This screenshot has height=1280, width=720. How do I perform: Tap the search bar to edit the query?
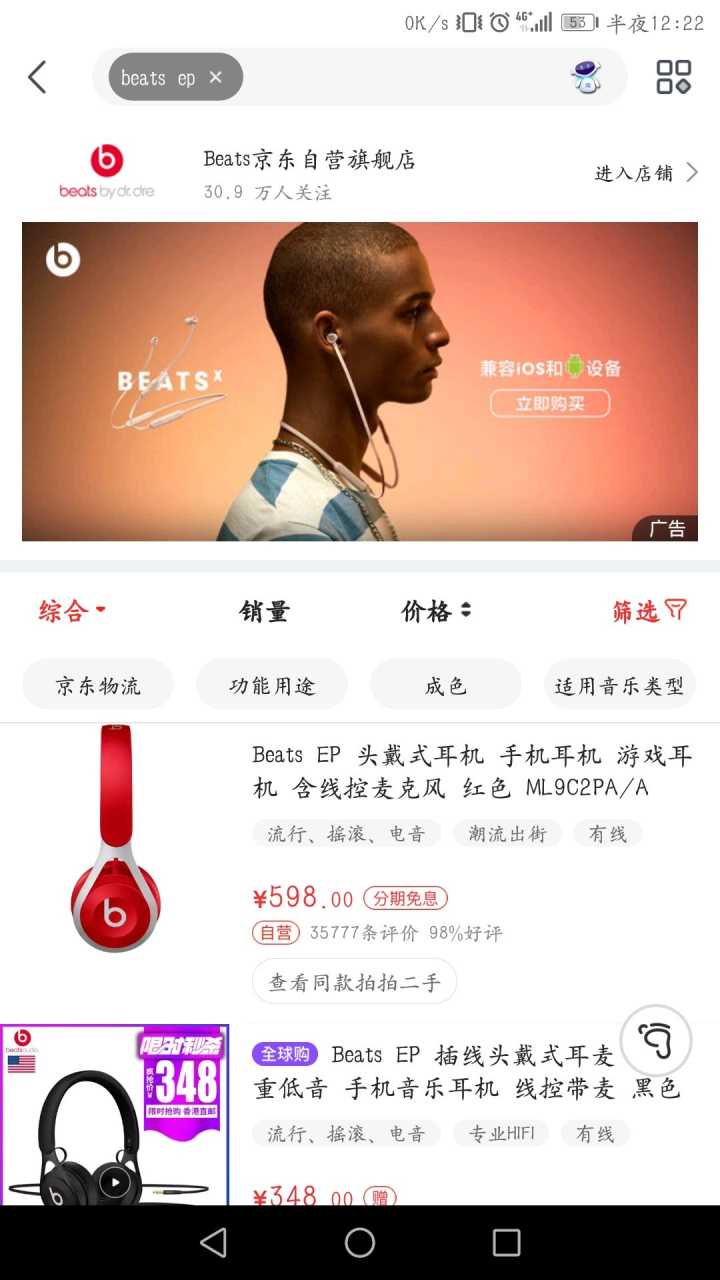click(x=400, y=77)
